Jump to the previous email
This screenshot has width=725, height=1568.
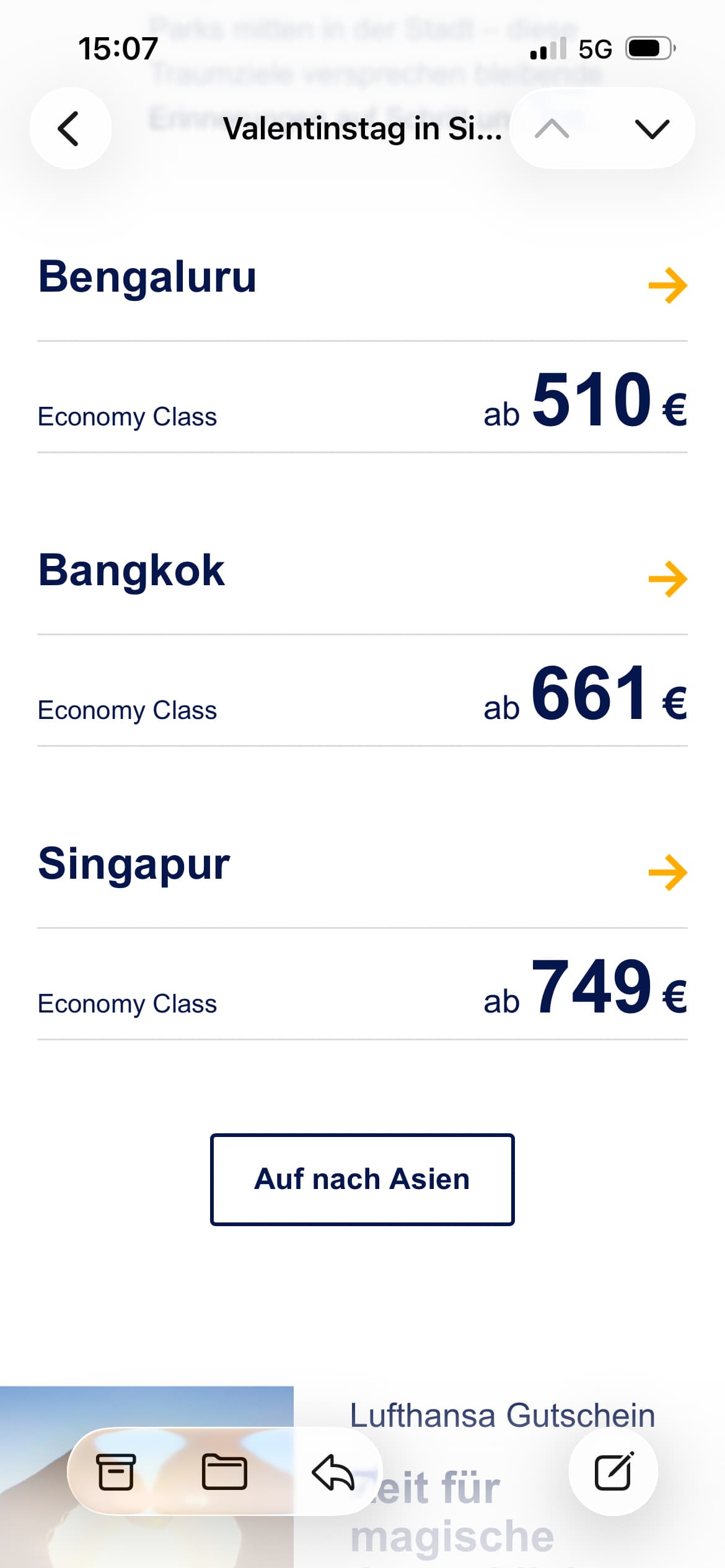tap(552, 129)
